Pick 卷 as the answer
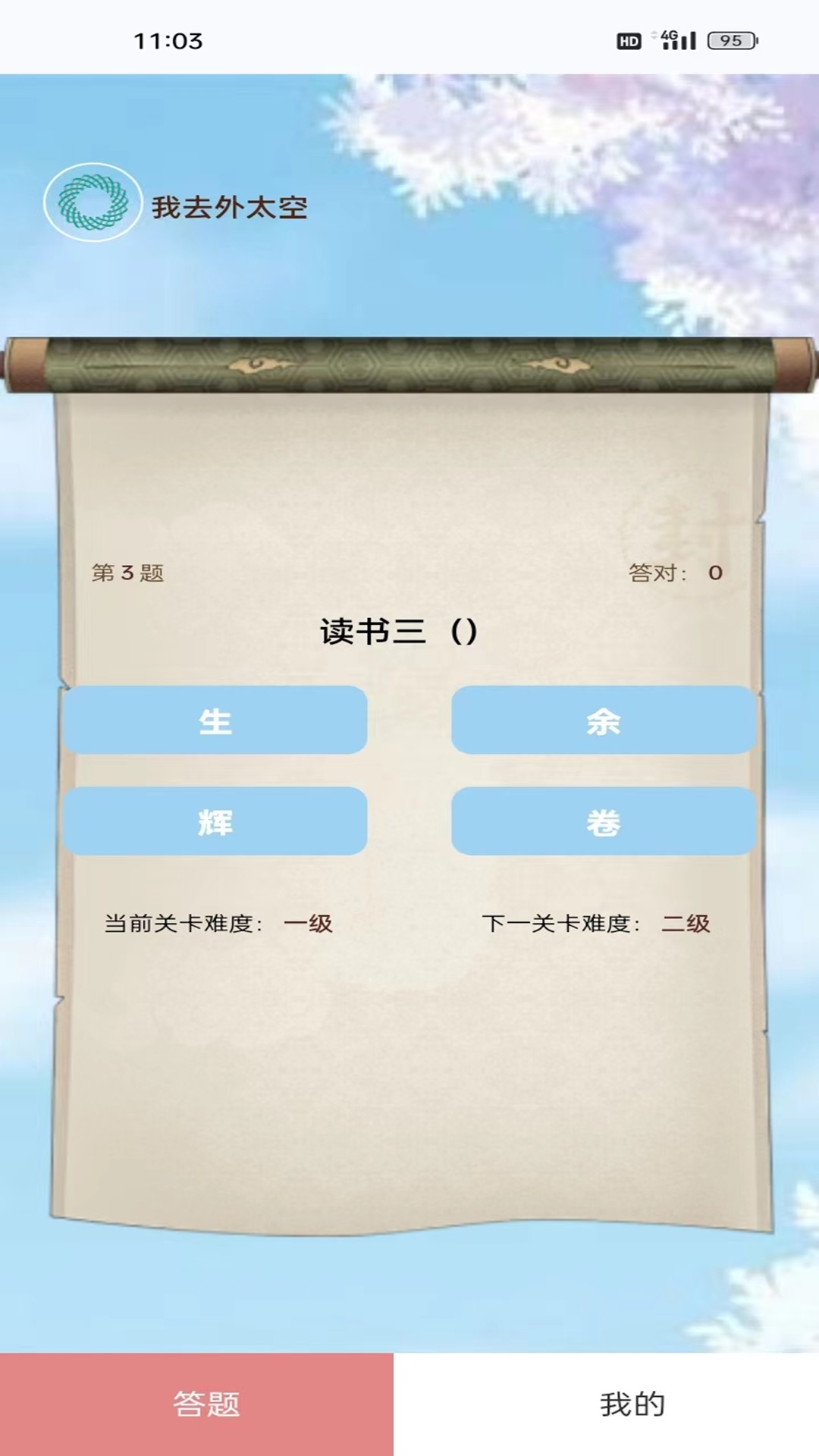 tap(604, 821)
